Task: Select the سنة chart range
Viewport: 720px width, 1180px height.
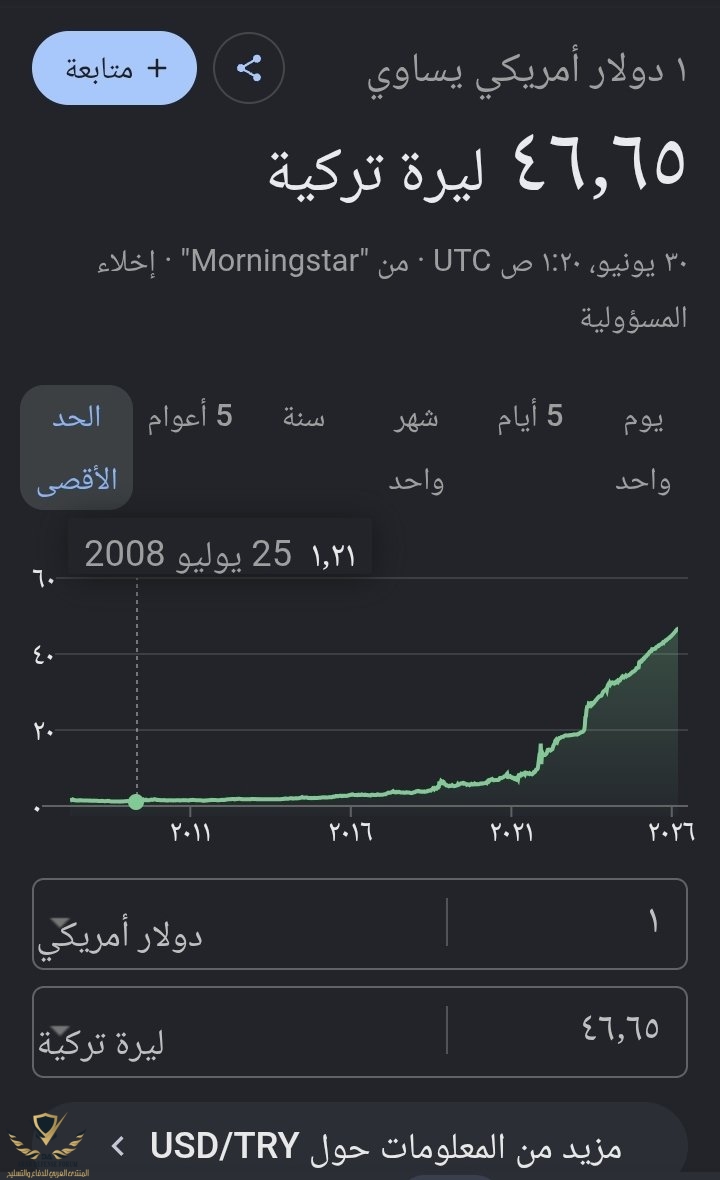Action: pos(304,418)
